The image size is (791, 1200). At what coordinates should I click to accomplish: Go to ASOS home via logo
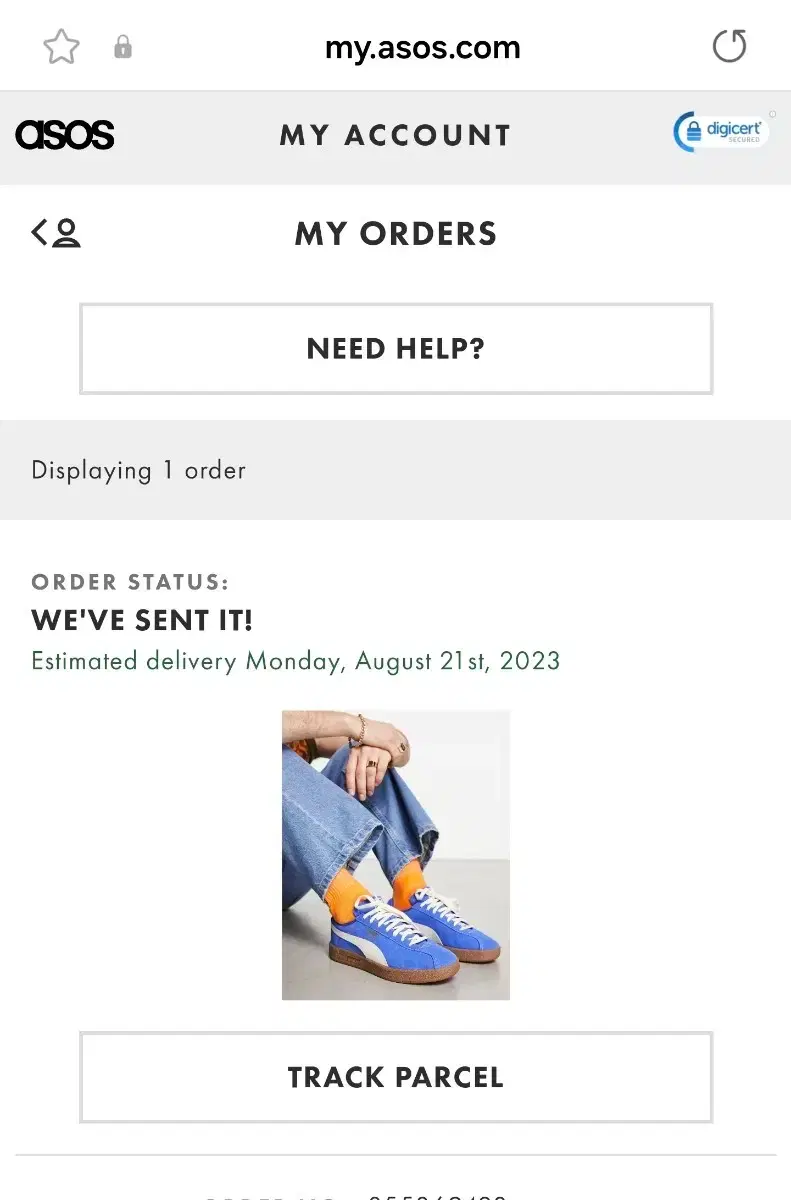(x=65, y=135)
